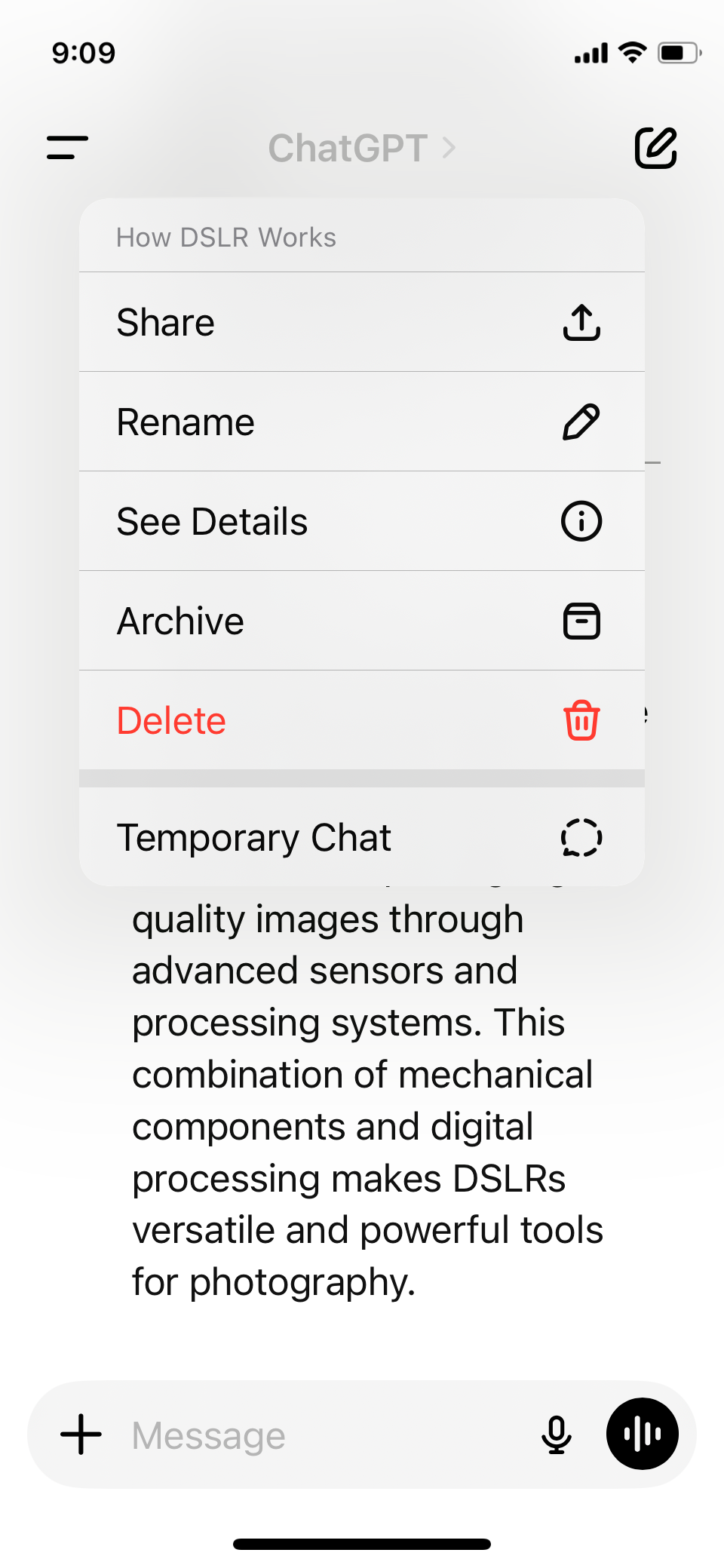Tap the ChatGPT title dropdown

pyautogui.click(x=362, y=148)
